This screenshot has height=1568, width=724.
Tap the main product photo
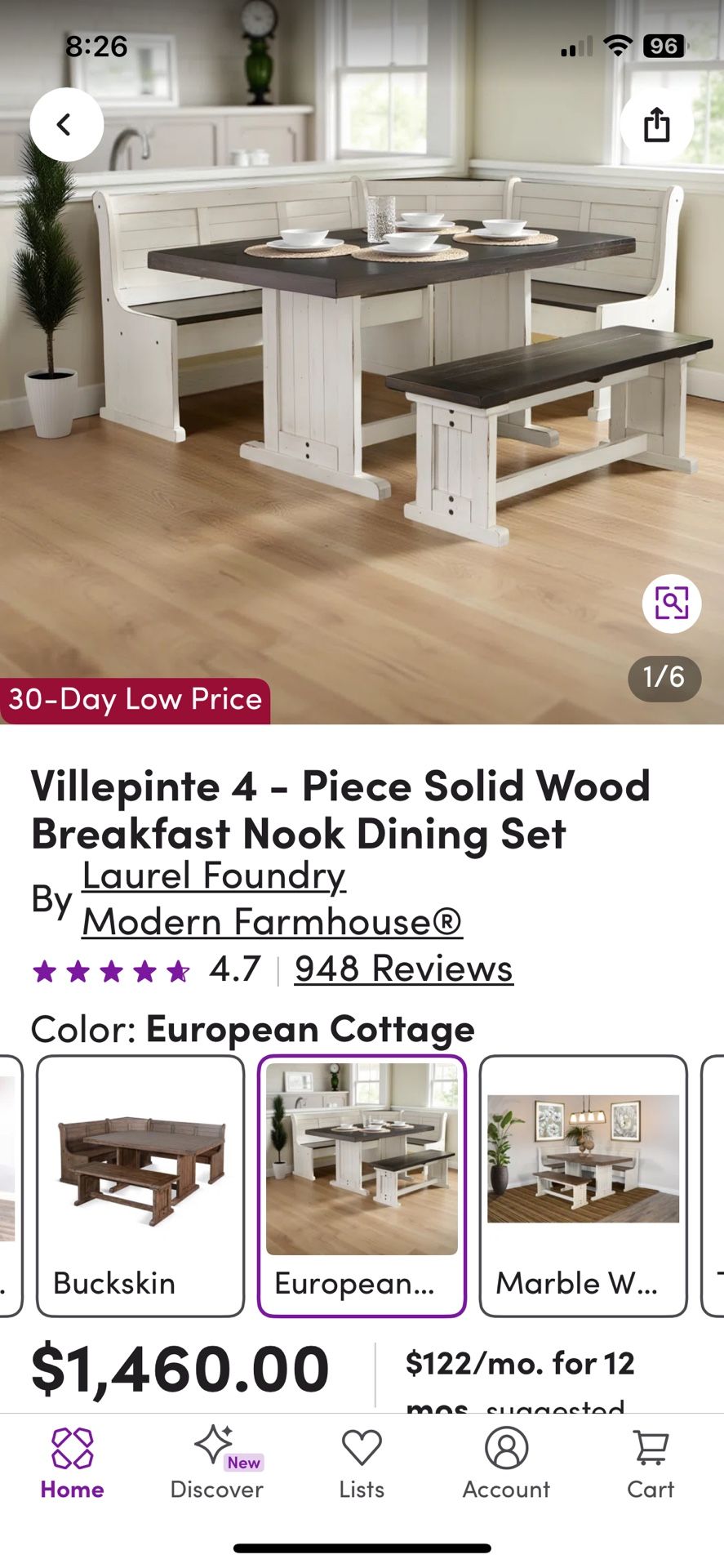pos(362,367)
